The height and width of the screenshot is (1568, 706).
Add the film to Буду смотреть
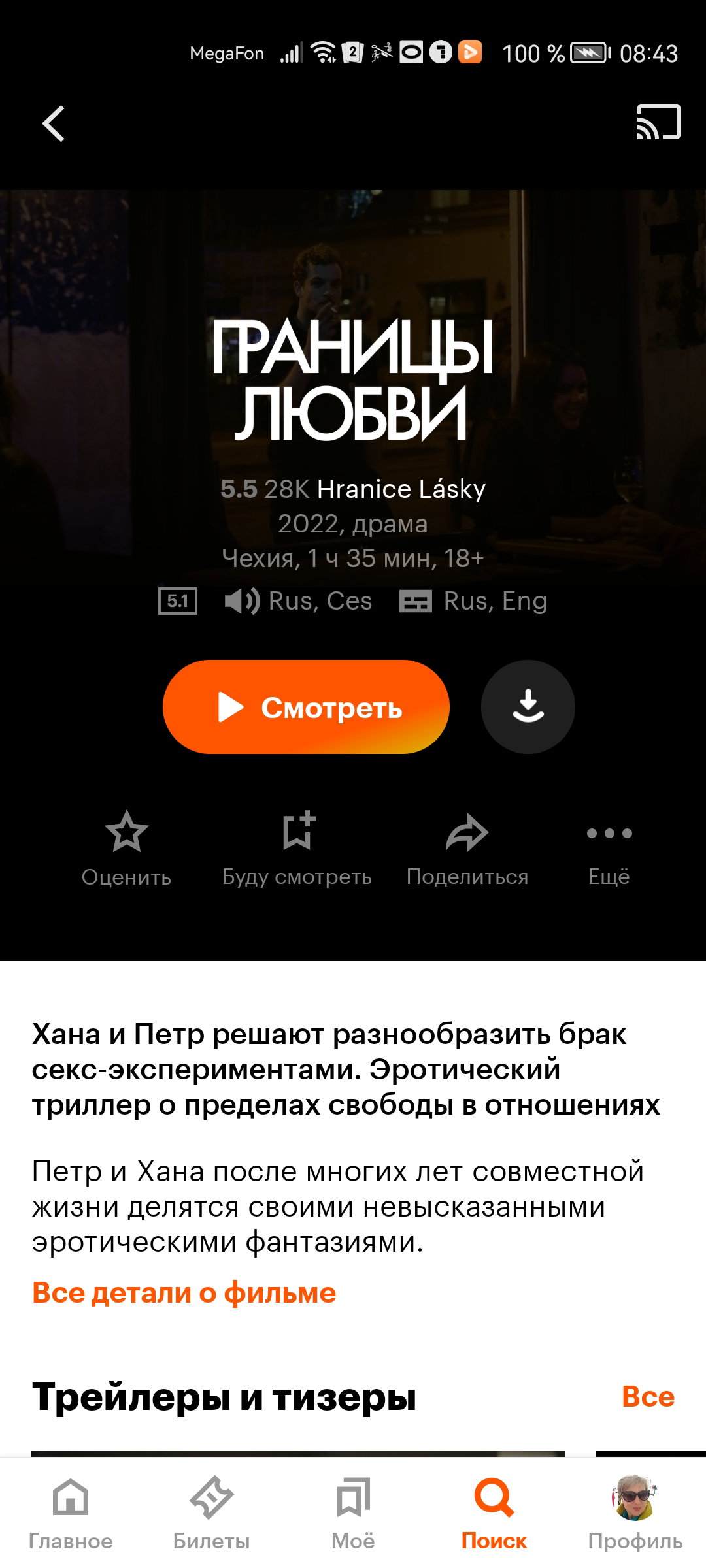[x=297, y=849]
